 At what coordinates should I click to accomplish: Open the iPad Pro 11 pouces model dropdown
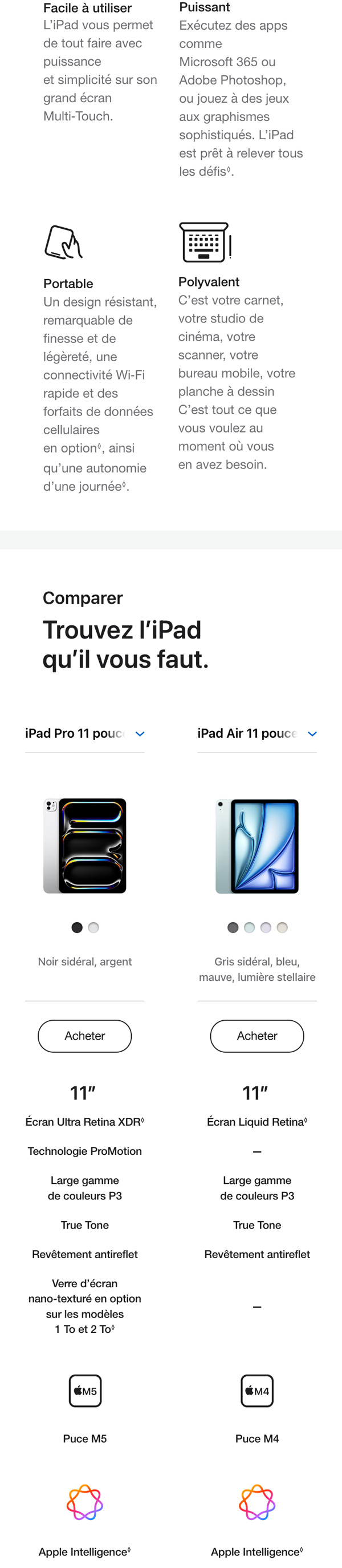[x=84, y=733]
